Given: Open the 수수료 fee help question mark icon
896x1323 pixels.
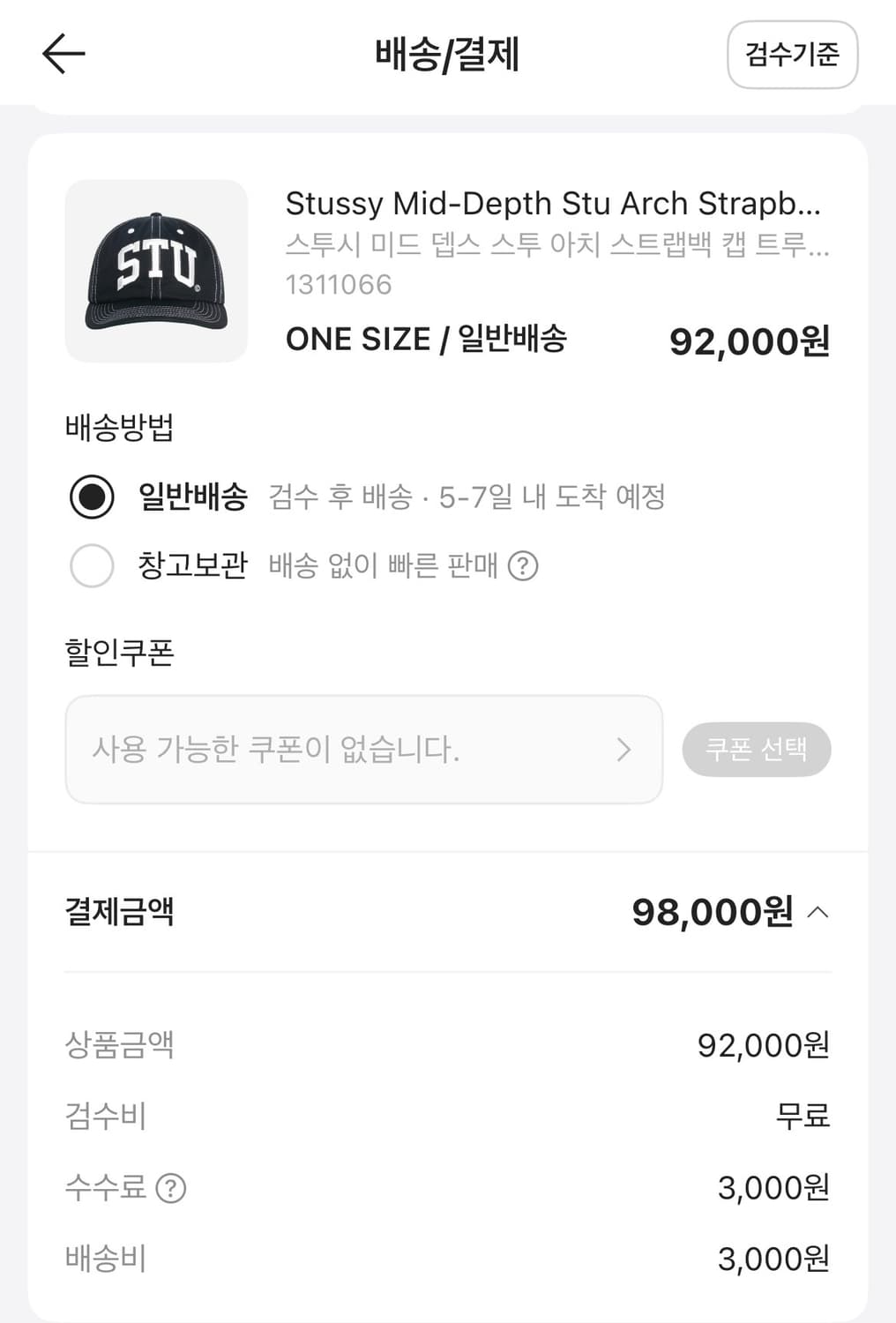Looking at the screenshot, I should click(x=168, y=1188).
